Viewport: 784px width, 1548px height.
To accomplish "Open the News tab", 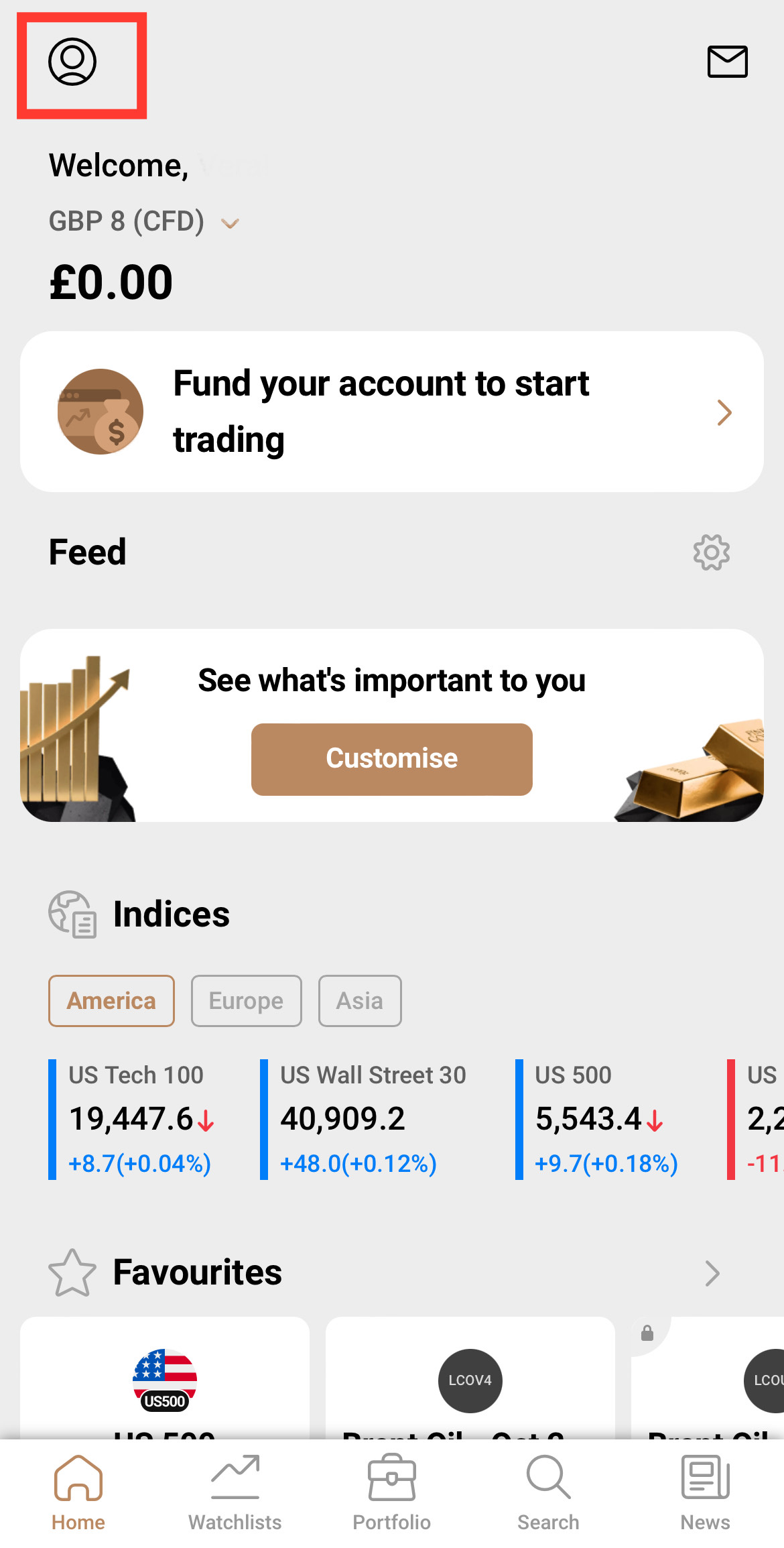I will pyautogui.click(x=705, y=1494).
